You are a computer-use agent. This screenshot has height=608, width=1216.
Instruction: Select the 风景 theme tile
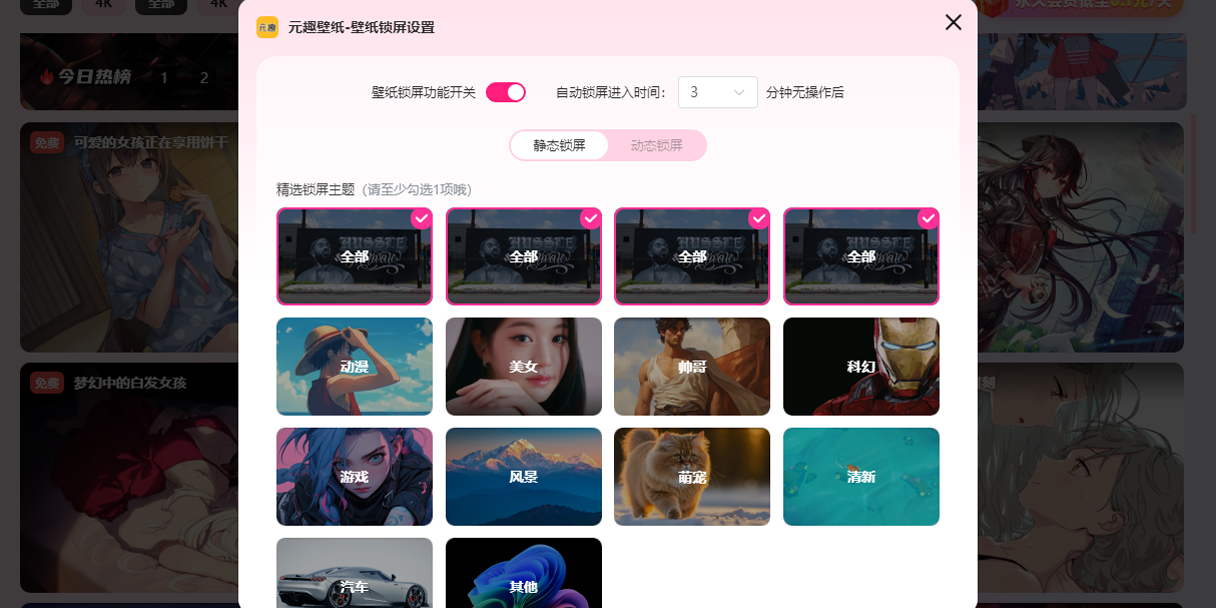tap(523, 476)
